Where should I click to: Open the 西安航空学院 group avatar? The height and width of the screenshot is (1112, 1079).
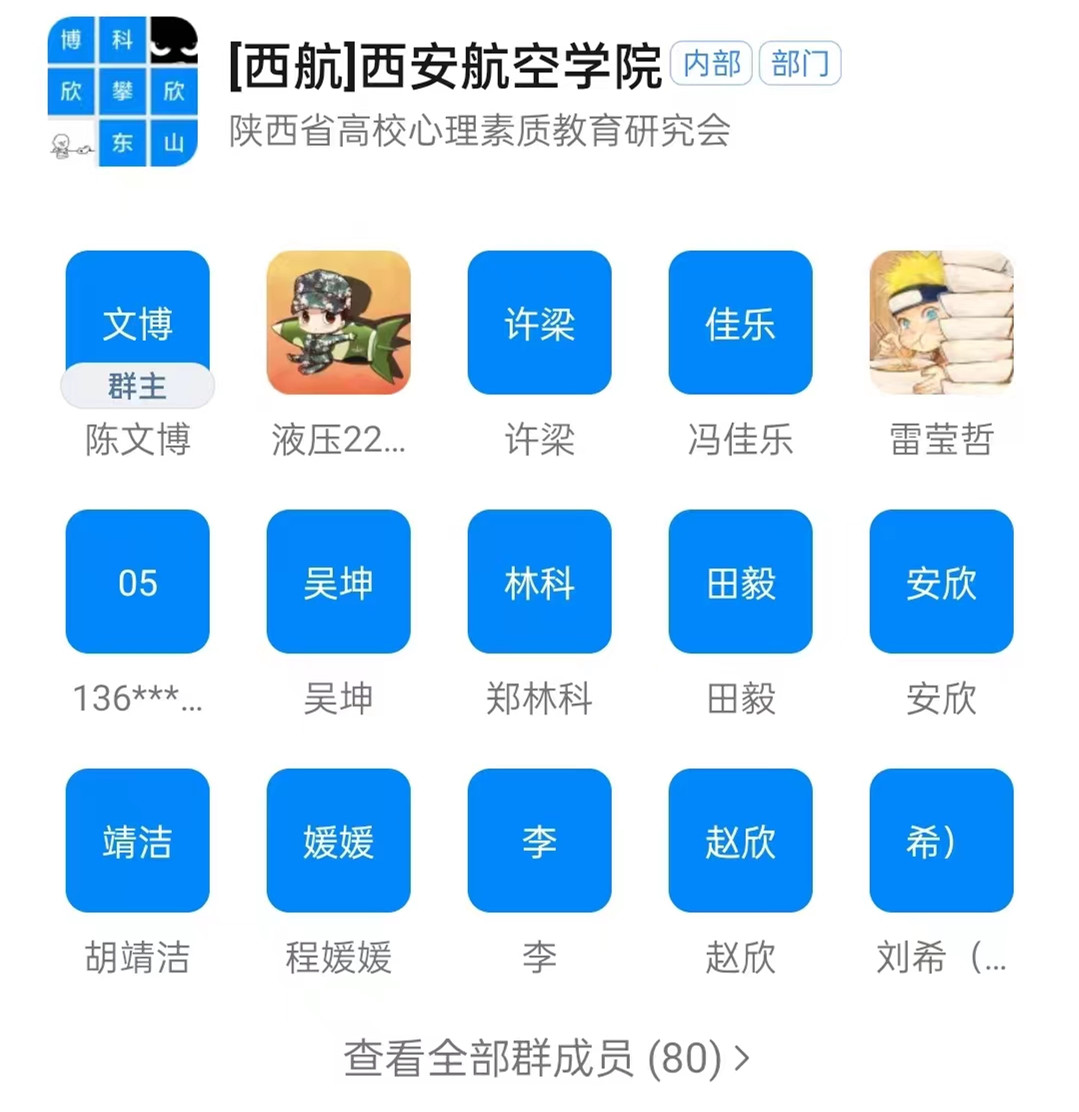coord(122,92)
